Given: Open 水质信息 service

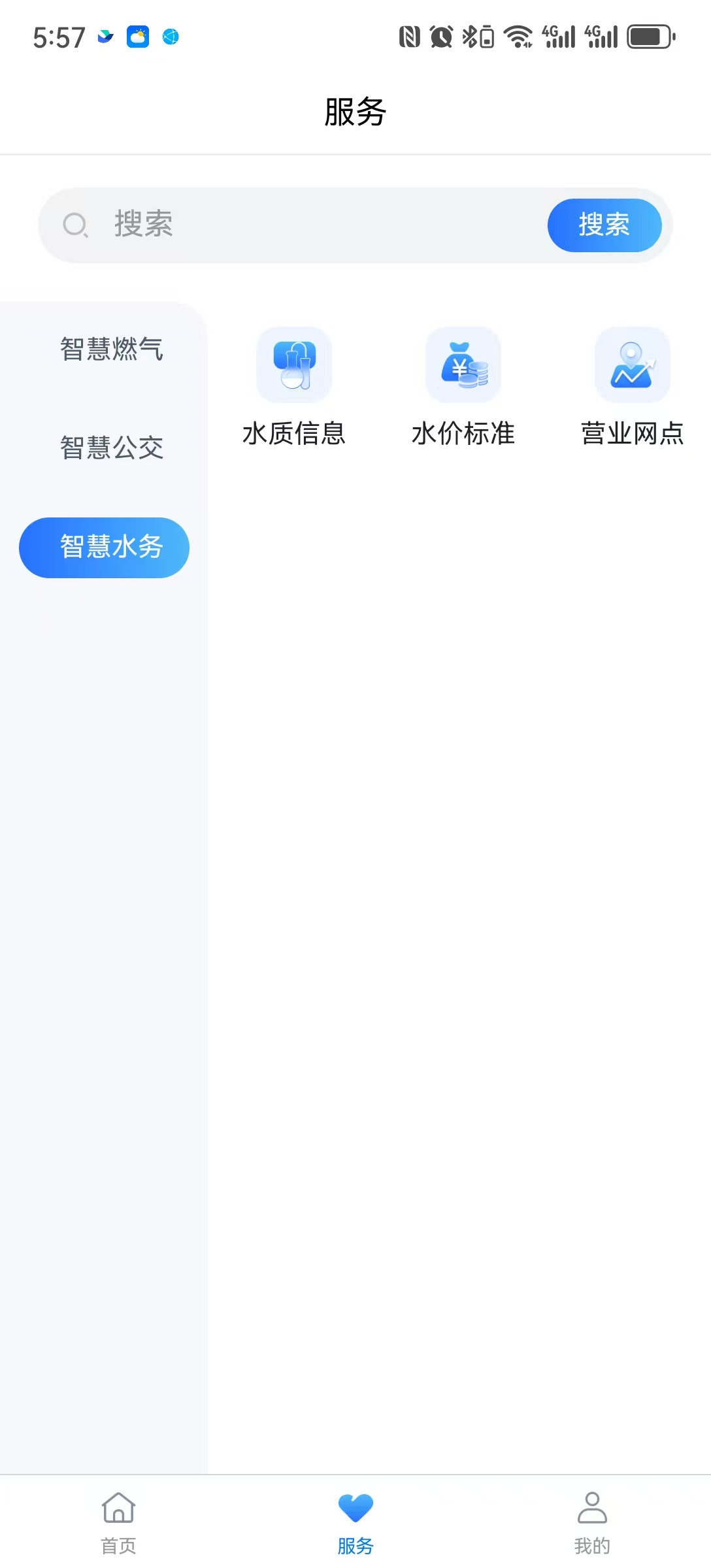Looking at the screenshot, I should [x=294, y=387].
